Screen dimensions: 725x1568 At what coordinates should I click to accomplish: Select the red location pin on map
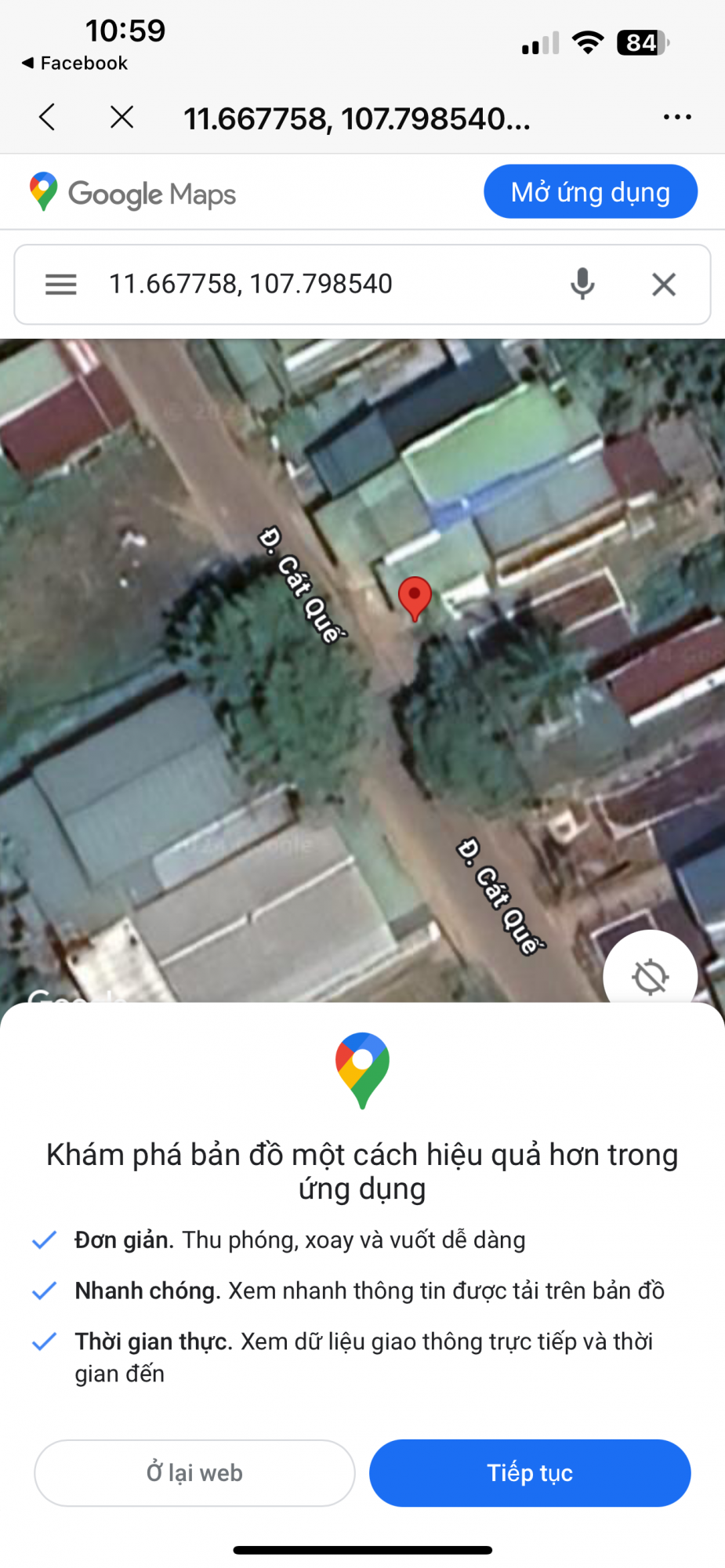click(415, 597)
